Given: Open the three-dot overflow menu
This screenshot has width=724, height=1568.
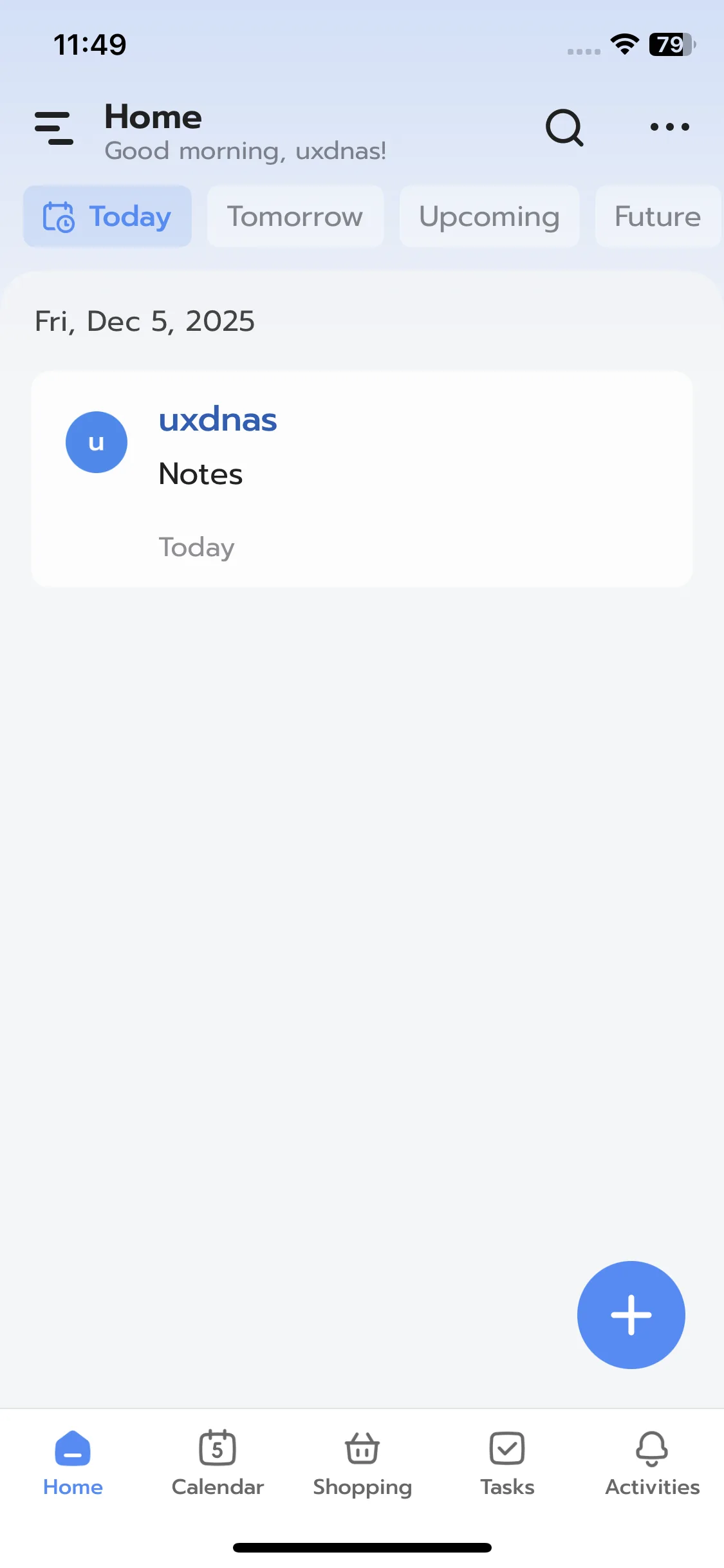Looking at the screenshot, I should pyautogui.click(x=669, y=127).
